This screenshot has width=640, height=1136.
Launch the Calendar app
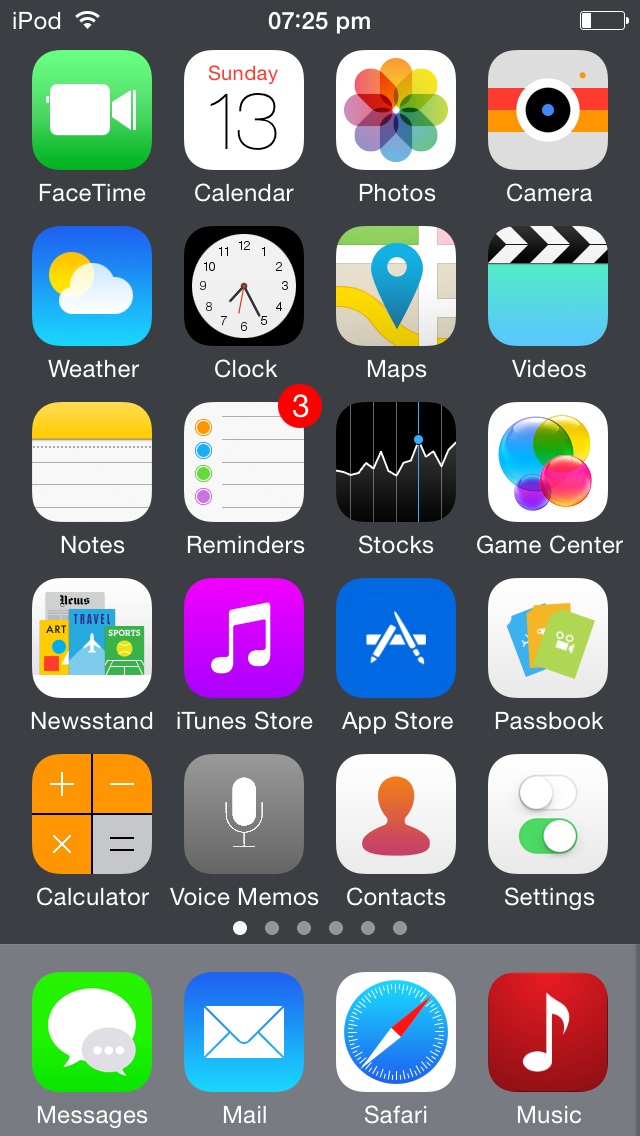244,110
